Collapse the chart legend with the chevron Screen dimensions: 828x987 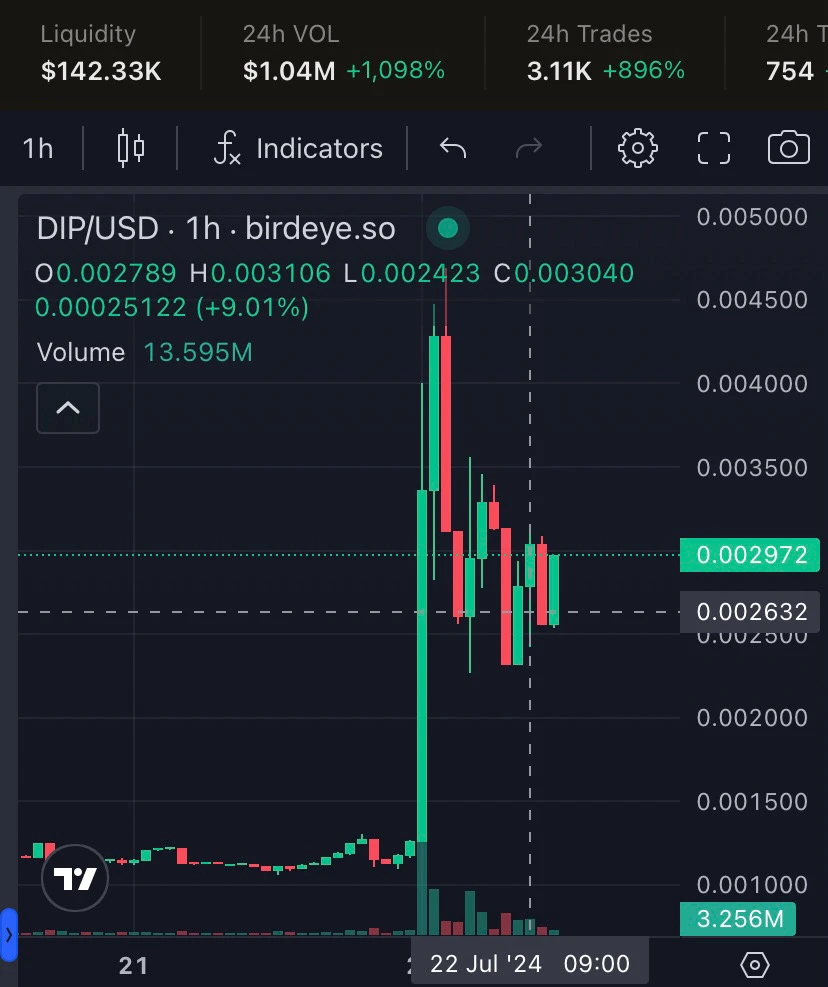click(68, 408)
